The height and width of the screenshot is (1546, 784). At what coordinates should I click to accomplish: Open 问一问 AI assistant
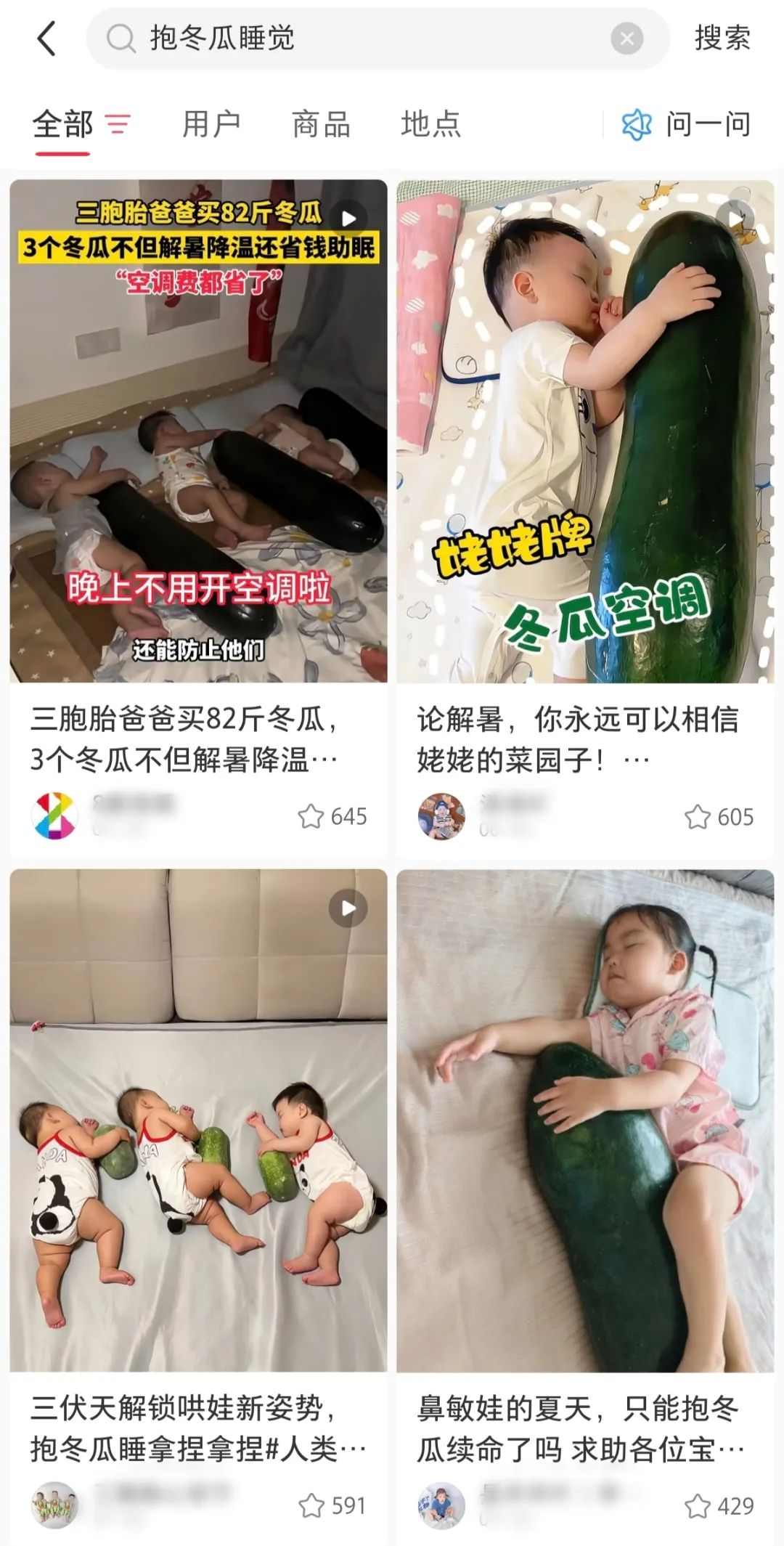tap(686, 124)
